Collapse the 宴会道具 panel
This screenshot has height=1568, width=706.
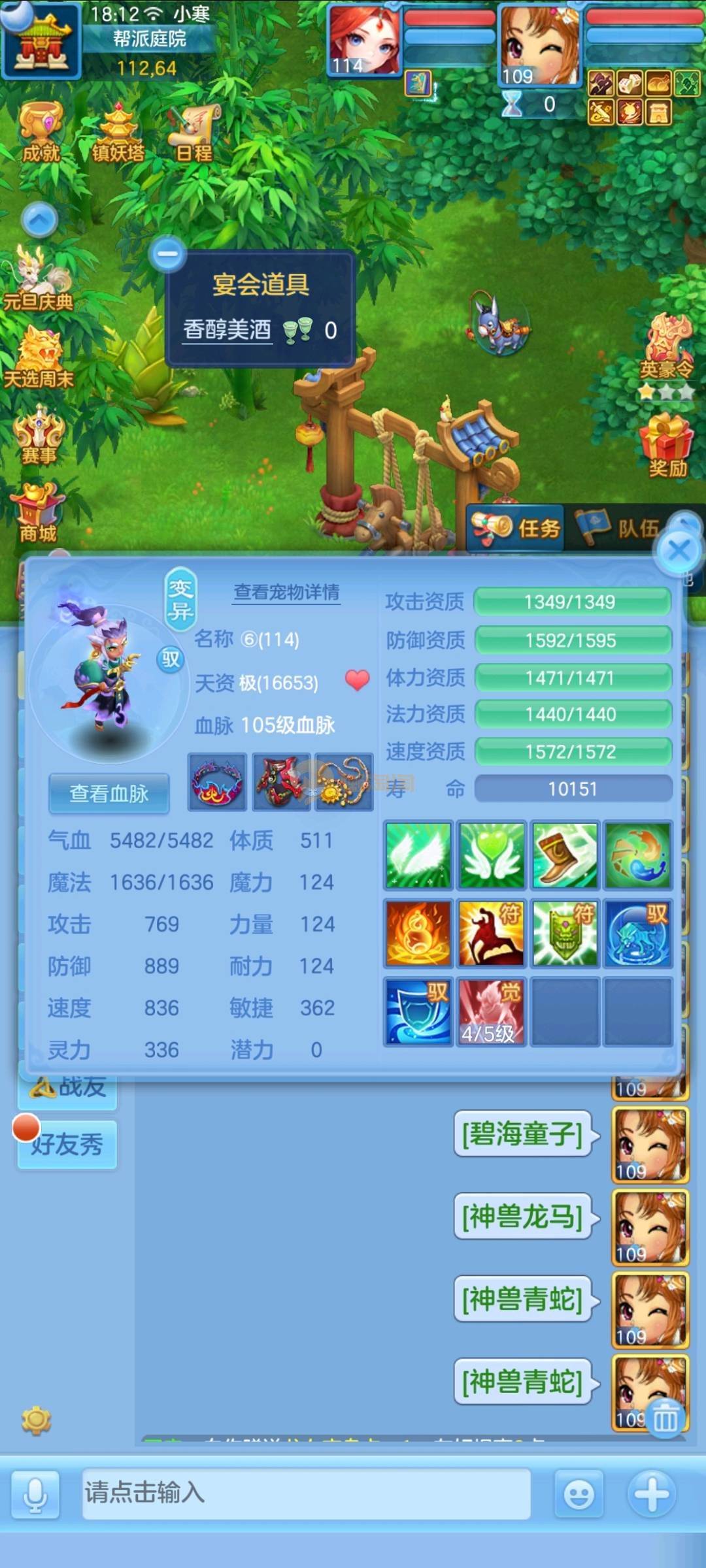pyautogui.click(x=167, y=254)
